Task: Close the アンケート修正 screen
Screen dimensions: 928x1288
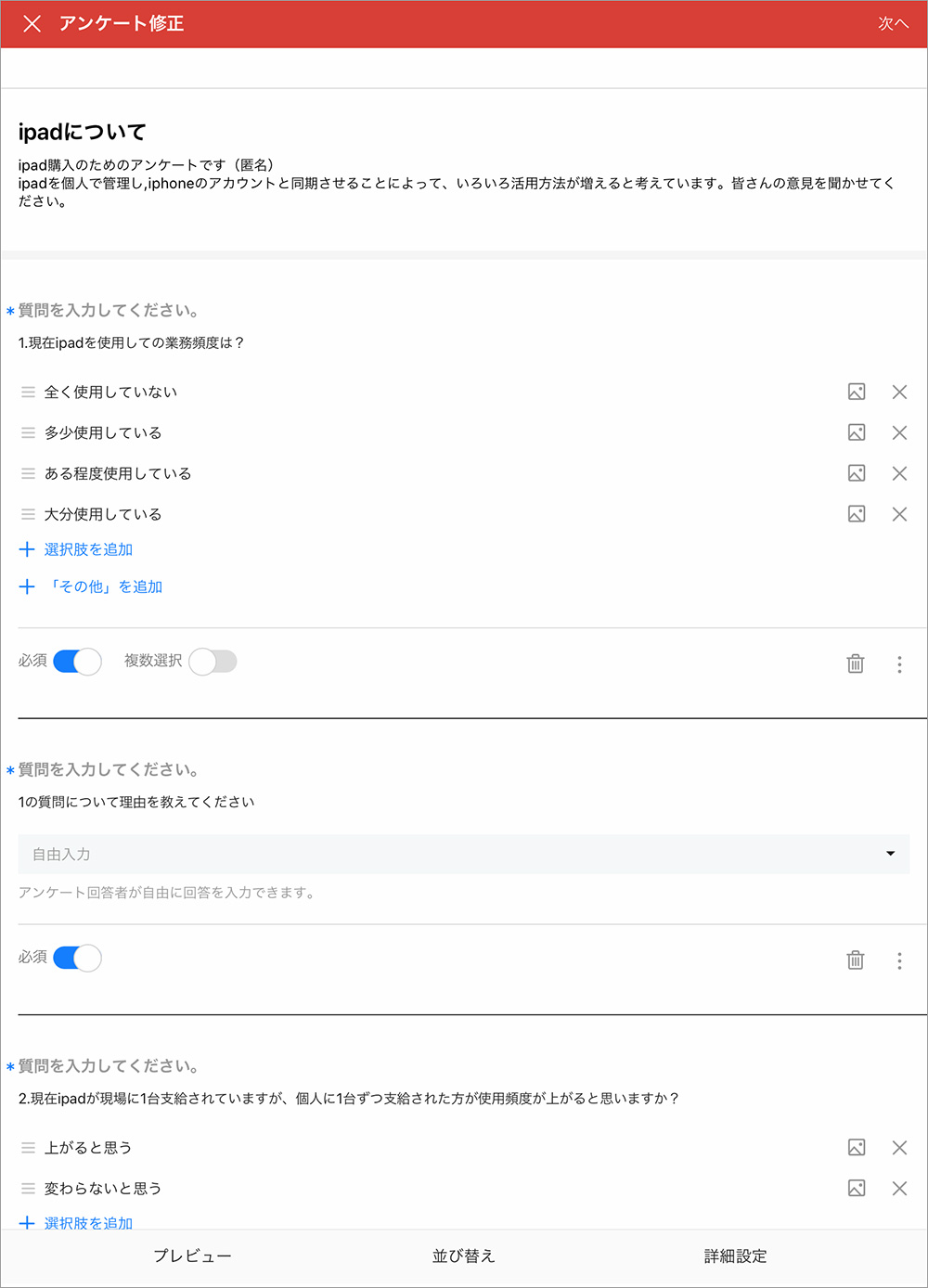Action: point(32,24)
